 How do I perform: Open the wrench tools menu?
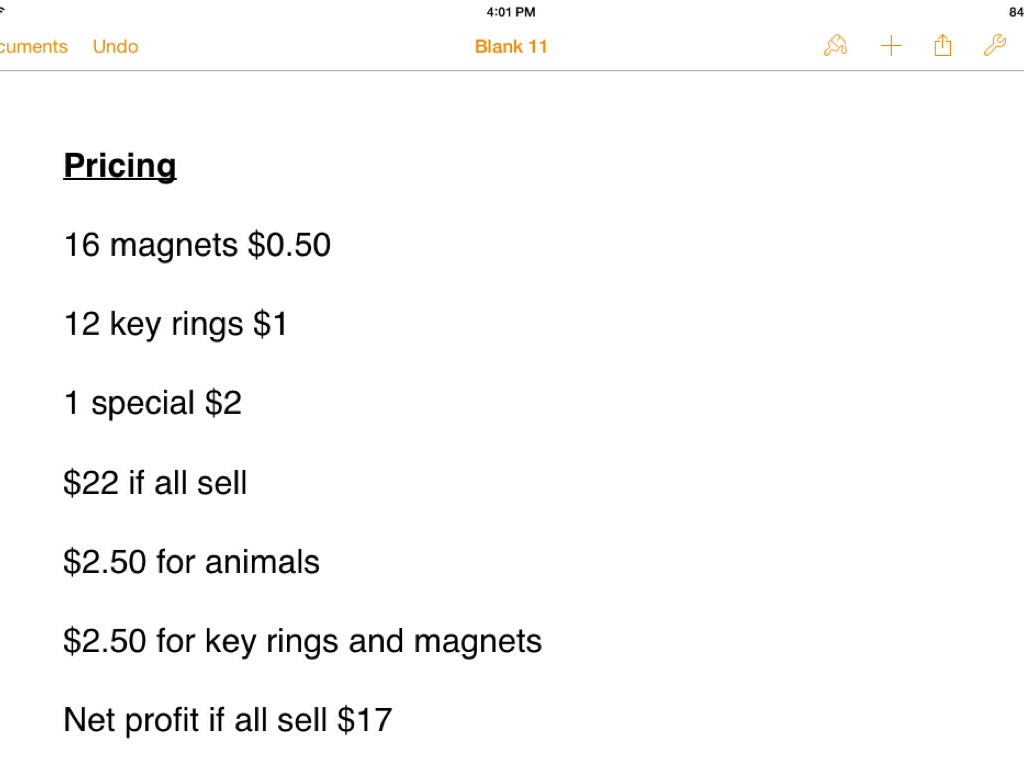pos(994,46)
